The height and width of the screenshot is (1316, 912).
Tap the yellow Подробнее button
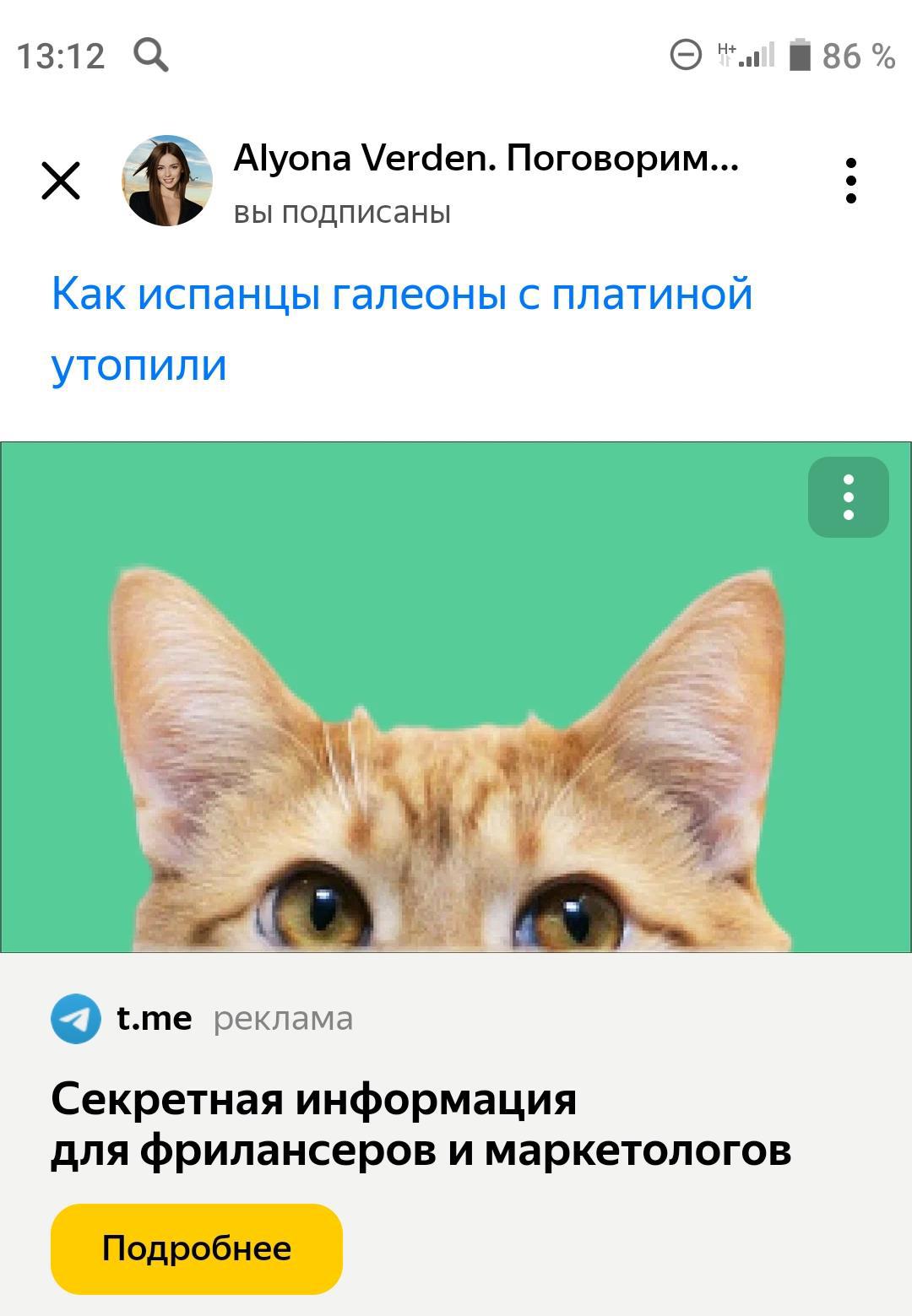click(197, 1248)
